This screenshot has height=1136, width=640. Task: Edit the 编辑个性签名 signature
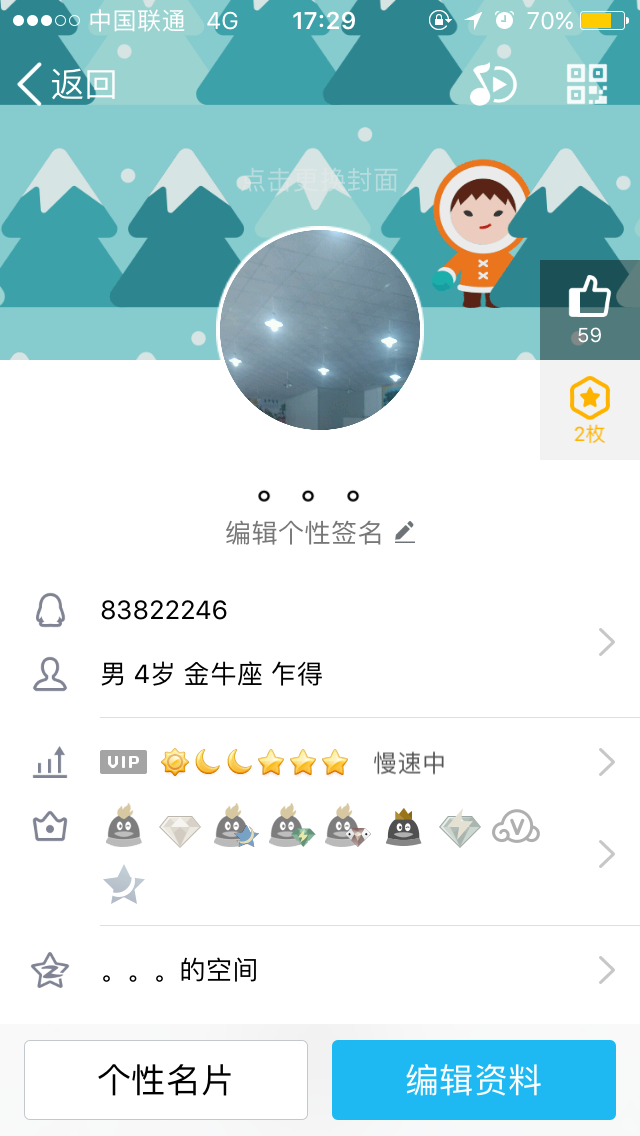pos(320,533)
